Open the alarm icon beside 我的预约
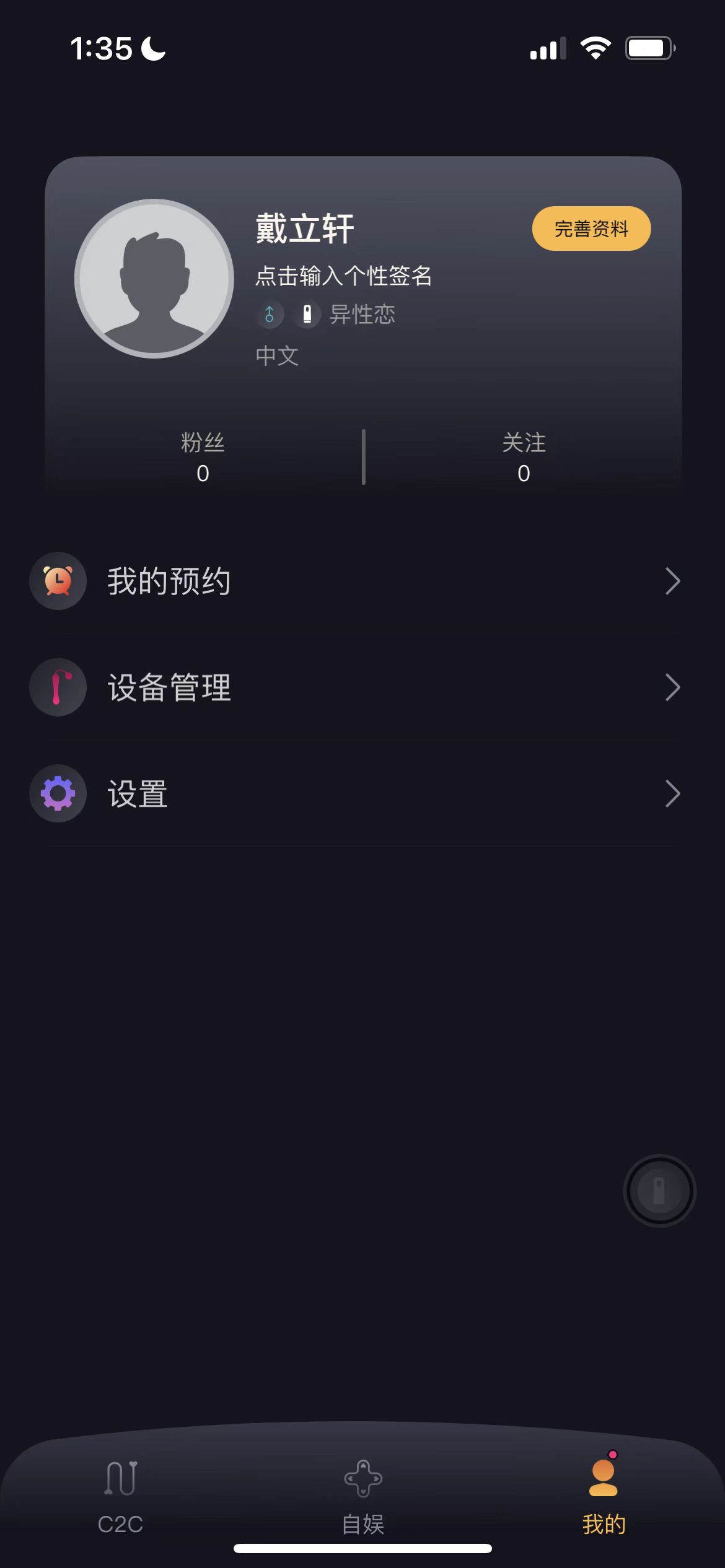The height and width of the screenshot is (1568, 725). 57,581
